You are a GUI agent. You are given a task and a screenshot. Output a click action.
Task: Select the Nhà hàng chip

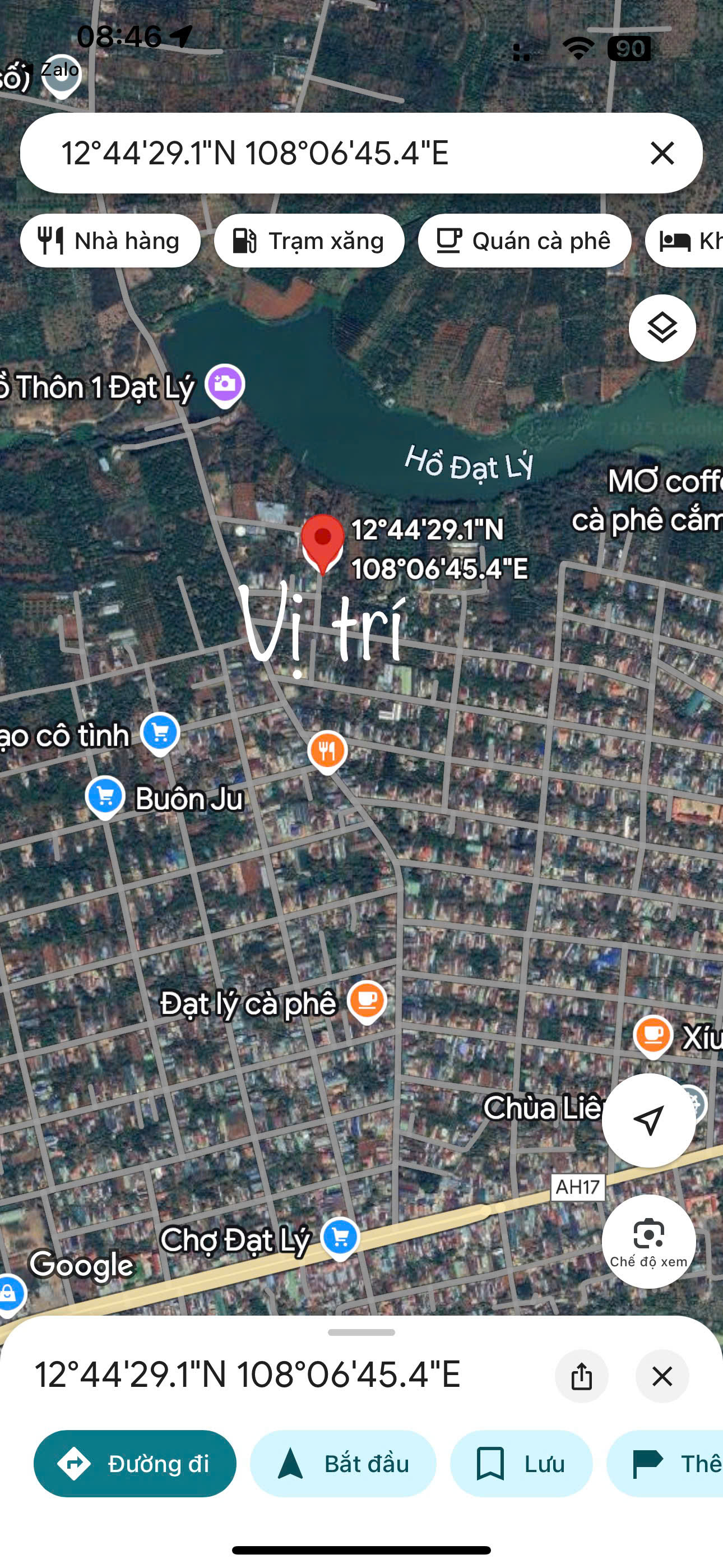110,241
